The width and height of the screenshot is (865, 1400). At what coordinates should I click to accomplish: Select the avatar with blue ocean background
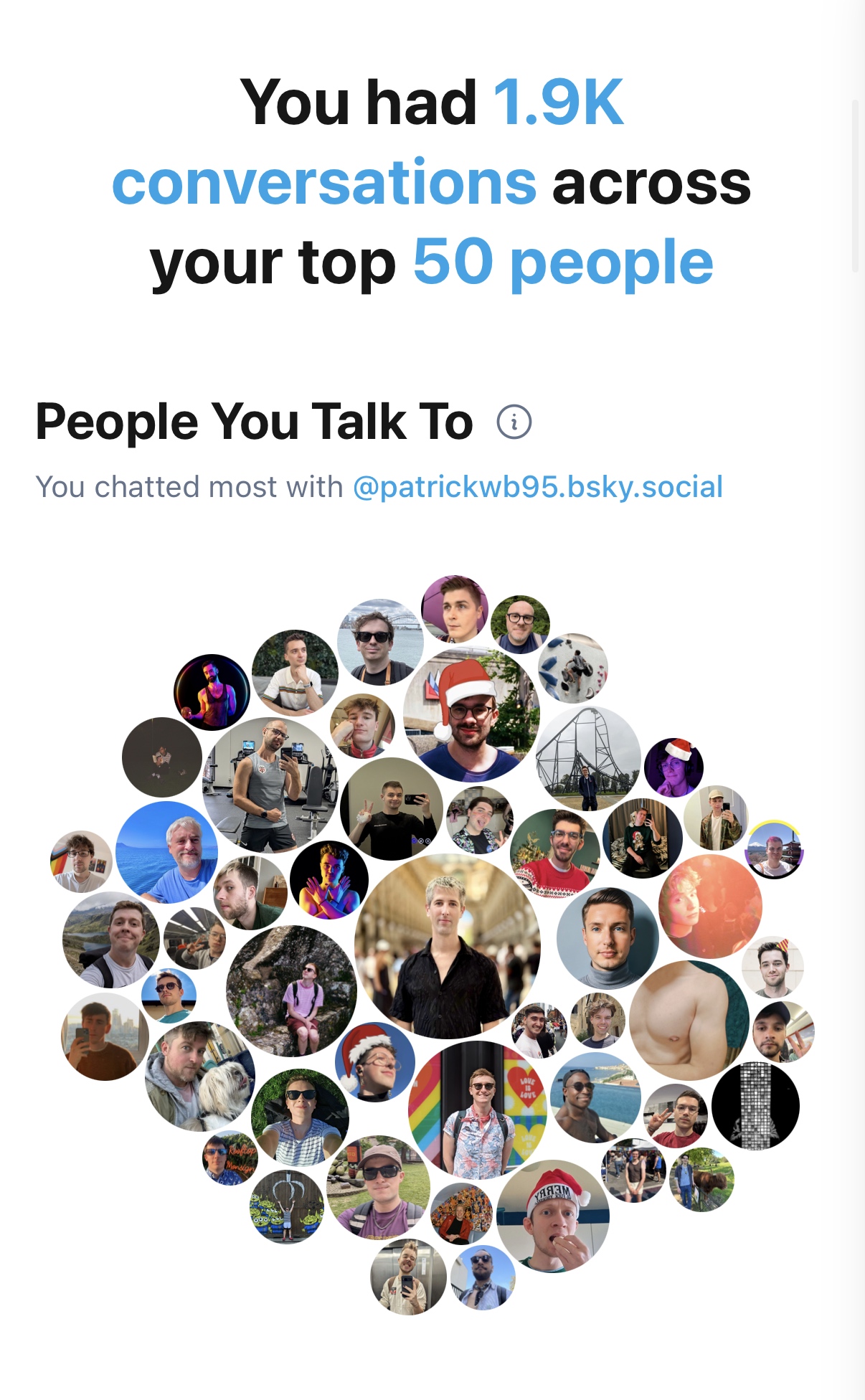click(x=166, y=852)
